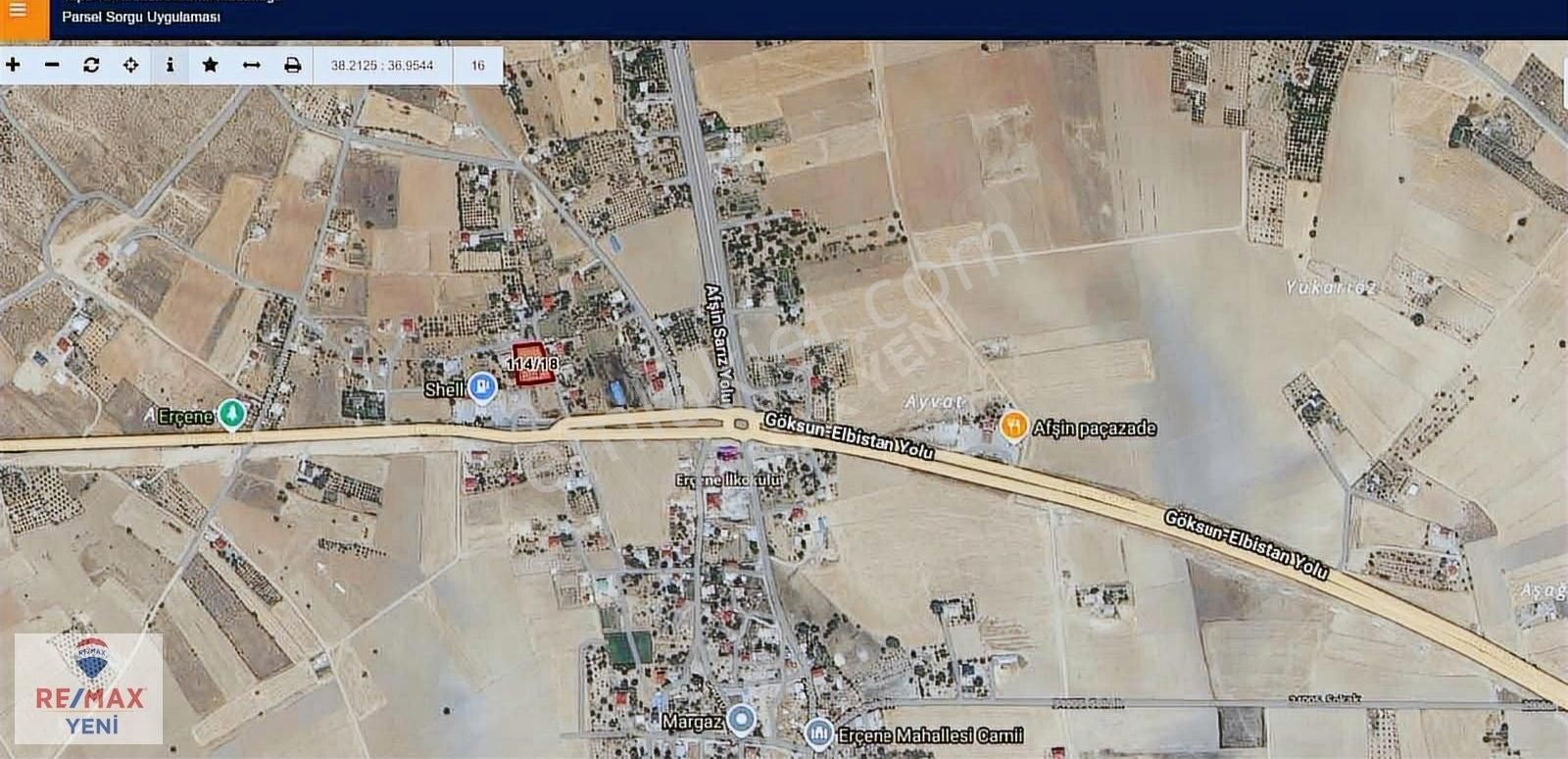The height and width of the screenshot is (759, 1568).
Task: Tap the Erçene park marker
Action: [x=231, y=415]
